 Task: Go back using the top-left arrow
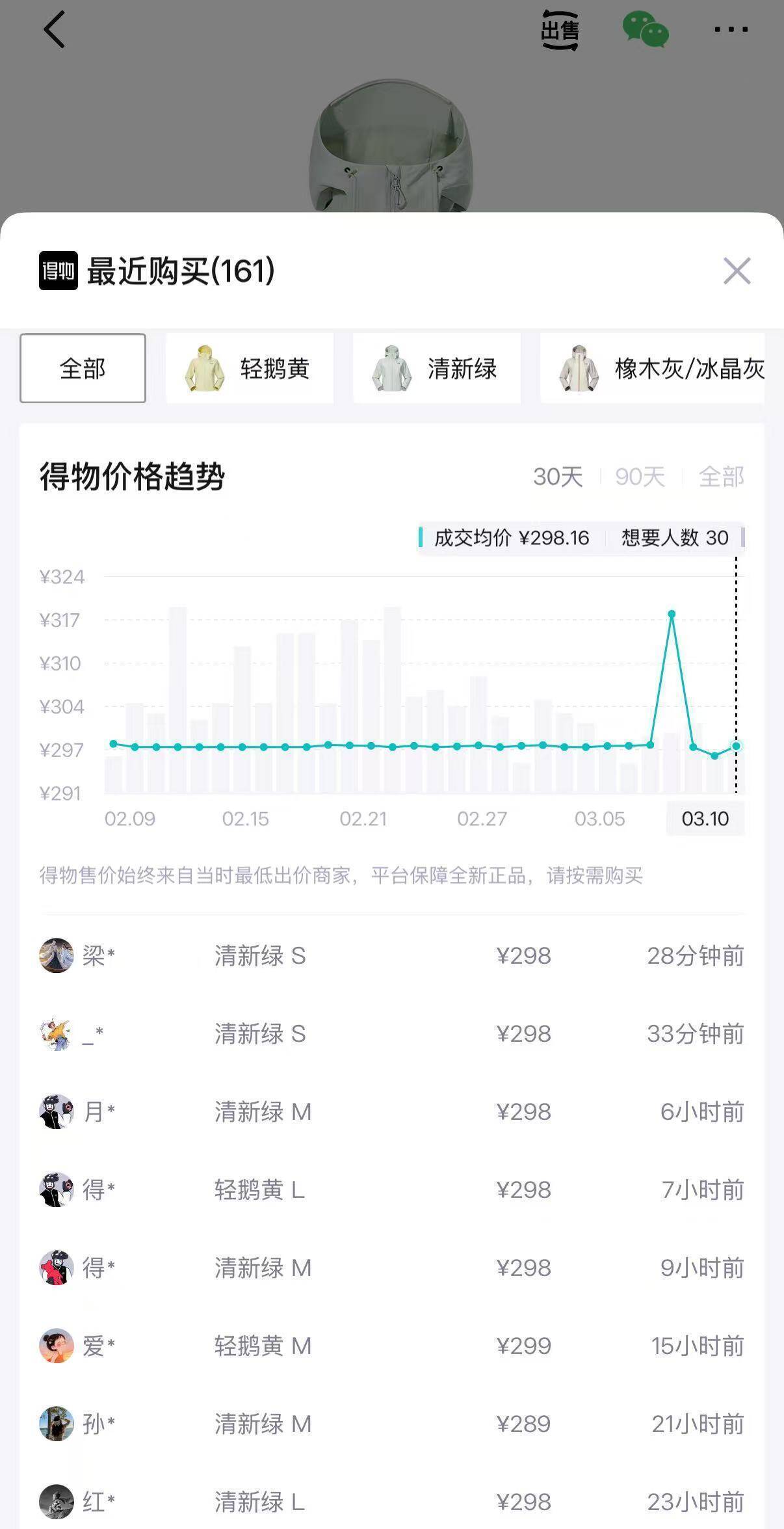pos(55,29)
